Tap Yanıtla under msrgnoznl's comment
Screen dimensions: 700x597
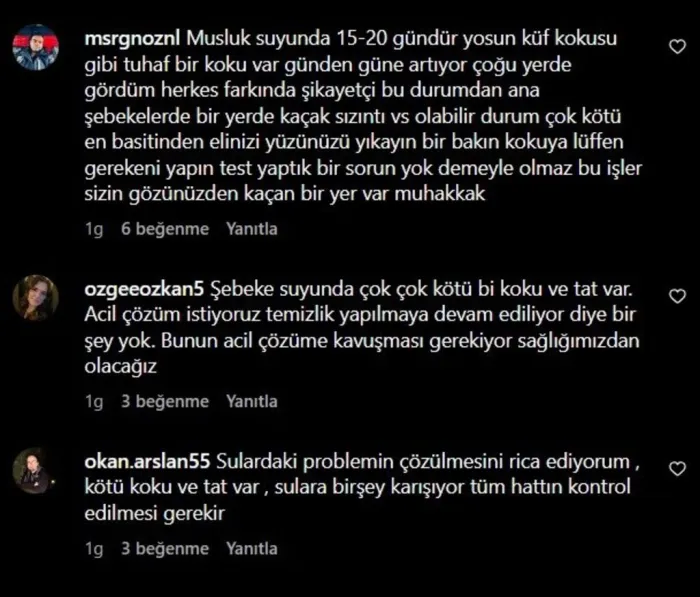click(251, 229)
